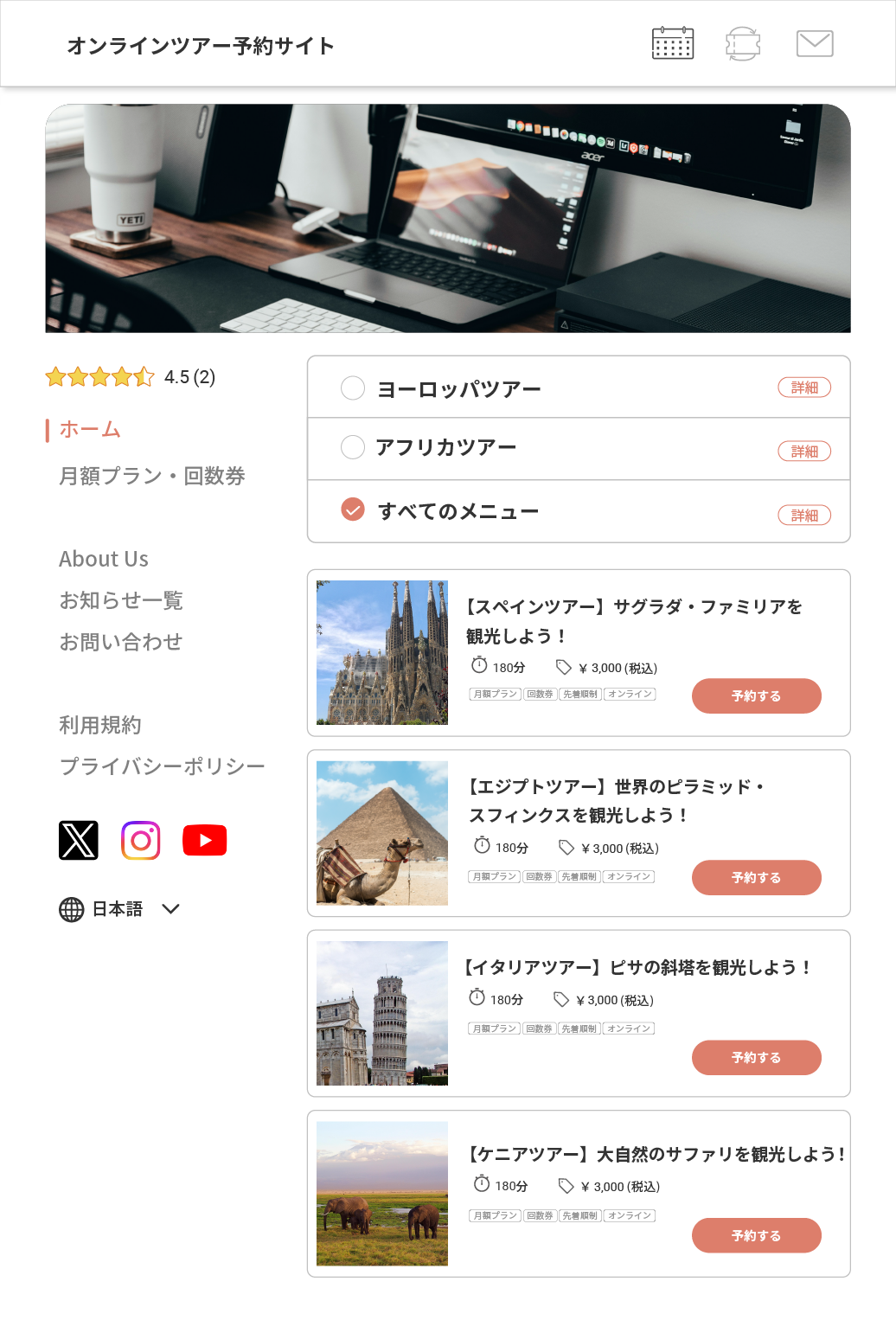Viewport: 896px width, 1320px height.
Task: Reserve the Egypt pyramid tour
Action: click(756, 878)
